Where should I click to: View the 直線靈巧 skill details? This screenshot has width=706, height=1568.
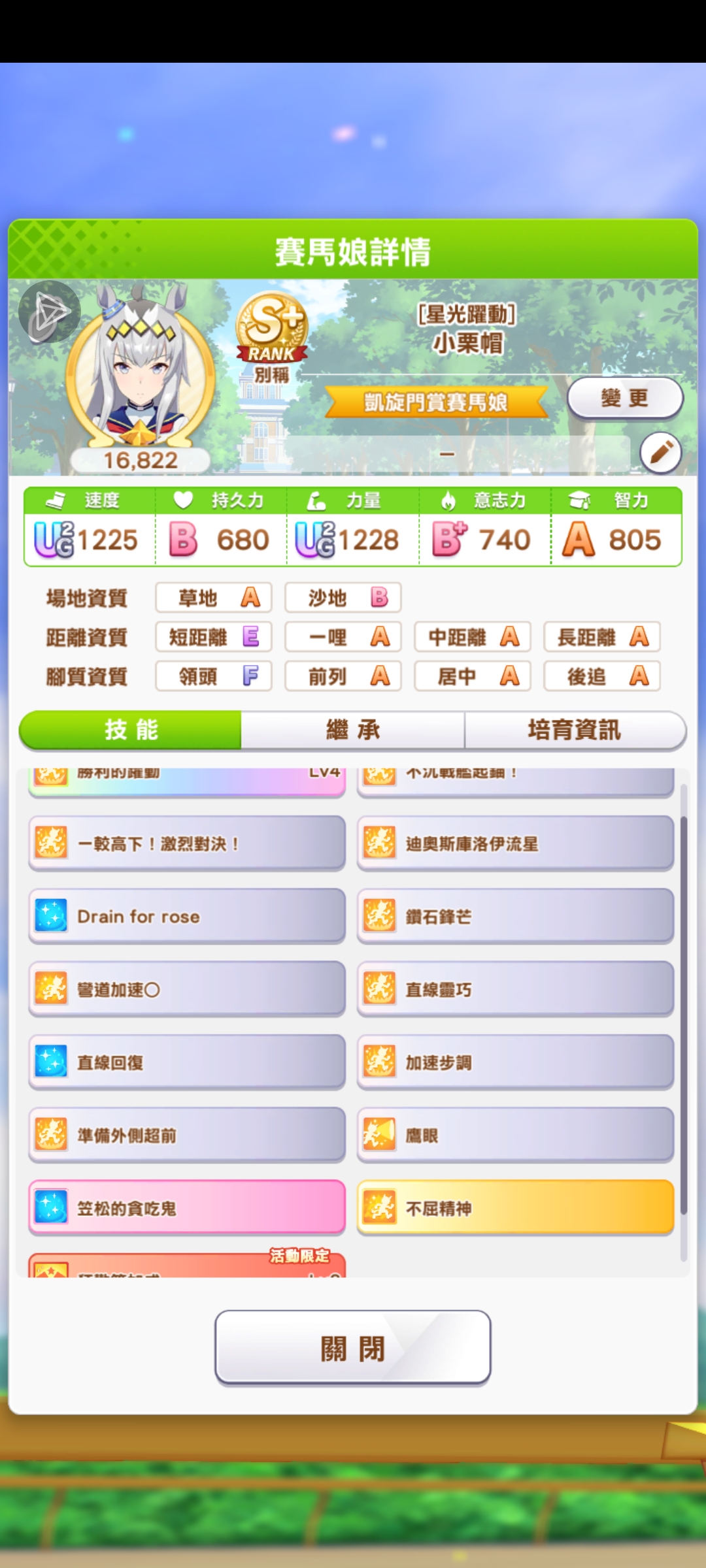(x=515, y=990)
